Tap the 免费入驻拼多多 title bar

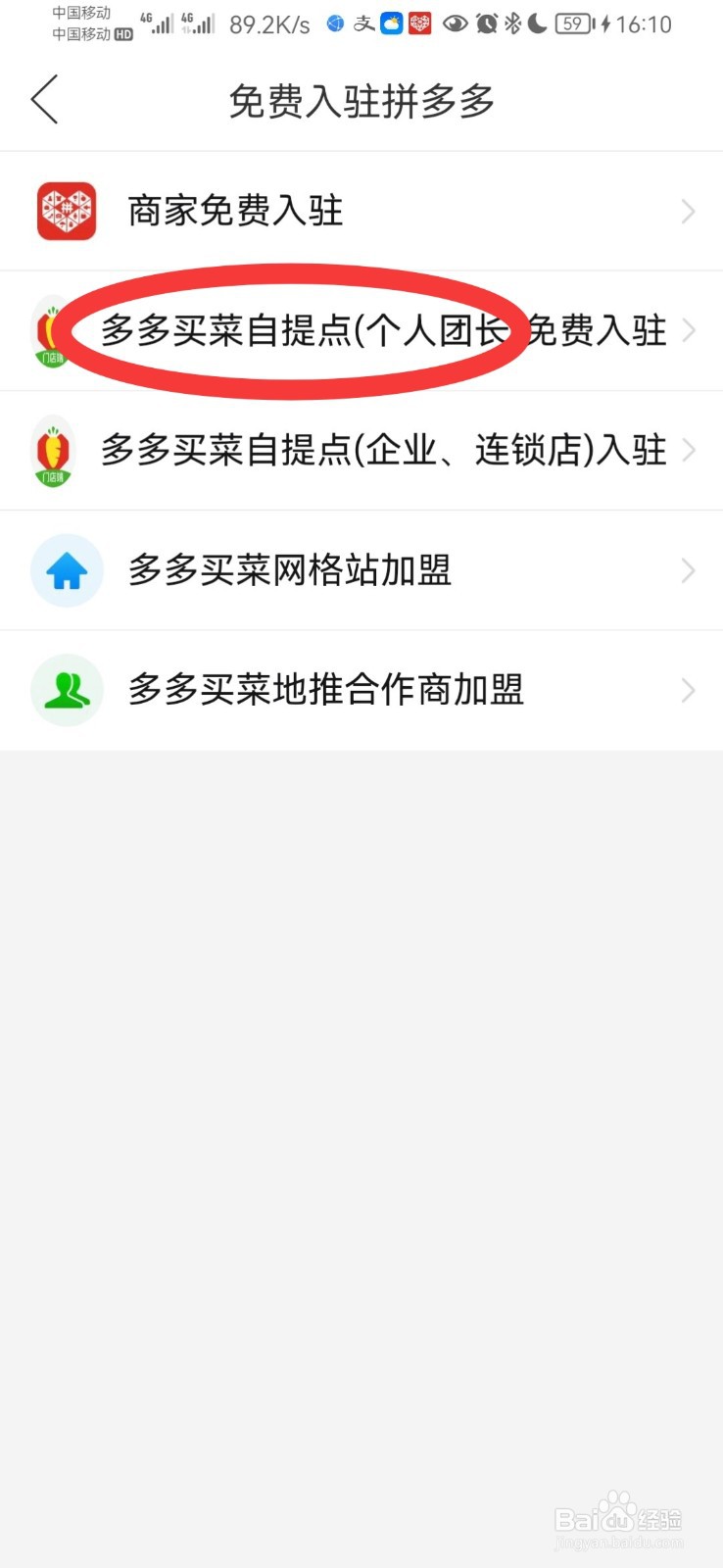[x=361, y=99]
